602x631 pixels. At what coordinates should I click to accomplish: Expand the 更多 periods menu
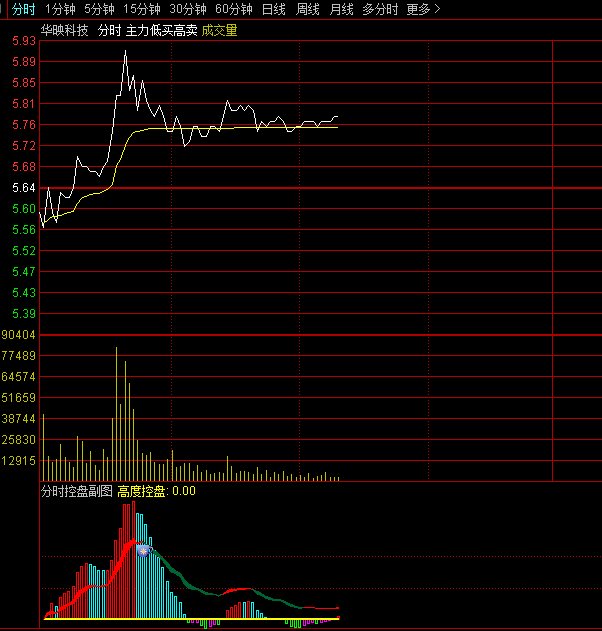[423, 9]
